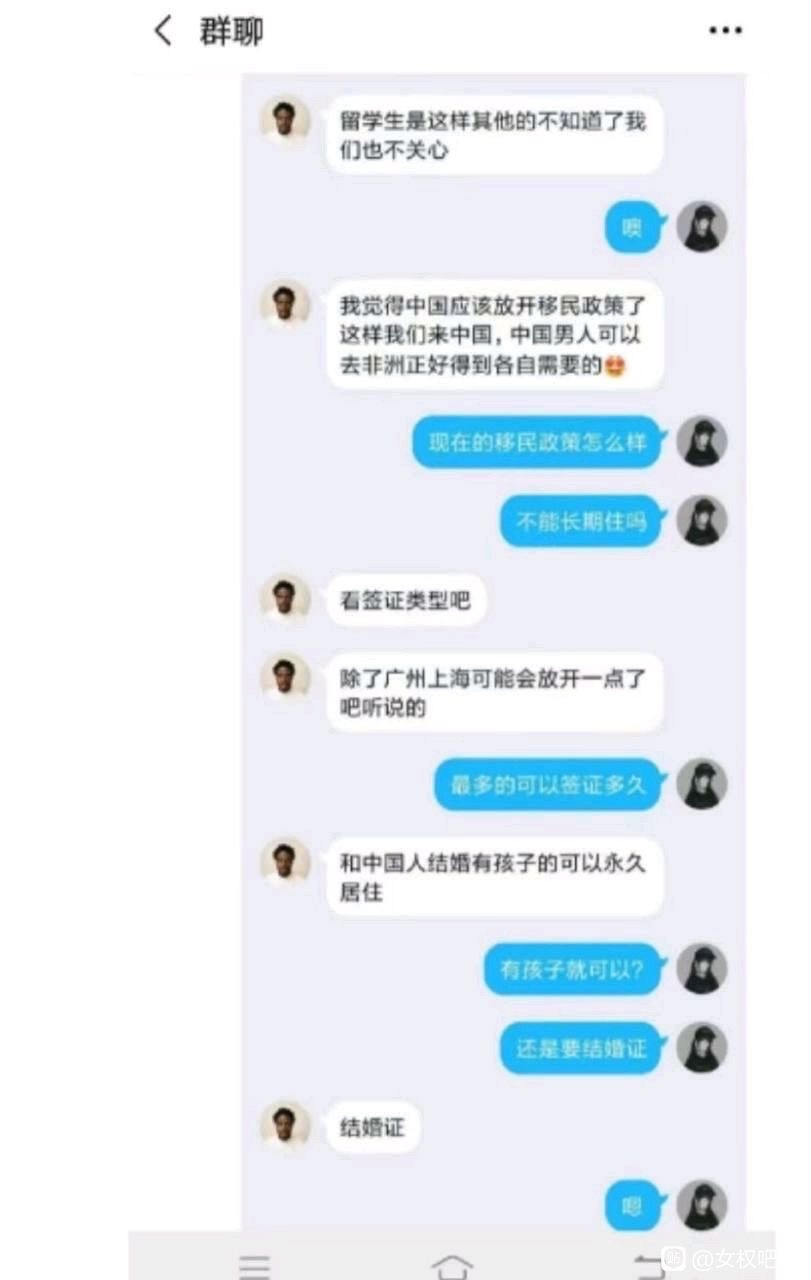Open the system recent apps menu
Screen dimensions: 811x1280
[254, 1266]
